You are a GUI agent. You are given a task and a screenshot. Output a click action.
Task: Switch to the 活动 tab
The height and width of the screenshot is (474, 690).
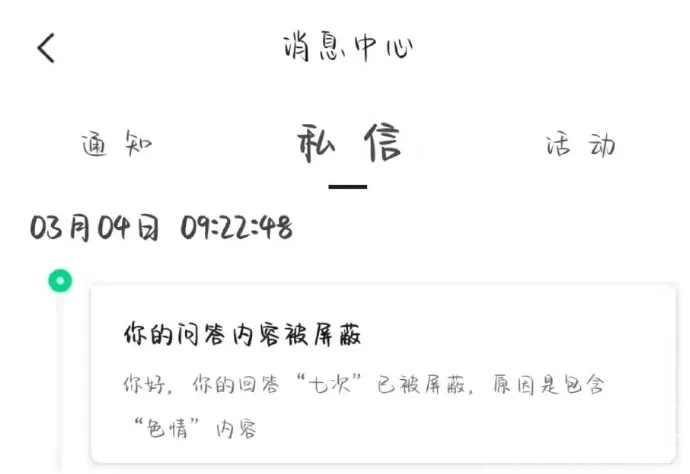(580, 146)
